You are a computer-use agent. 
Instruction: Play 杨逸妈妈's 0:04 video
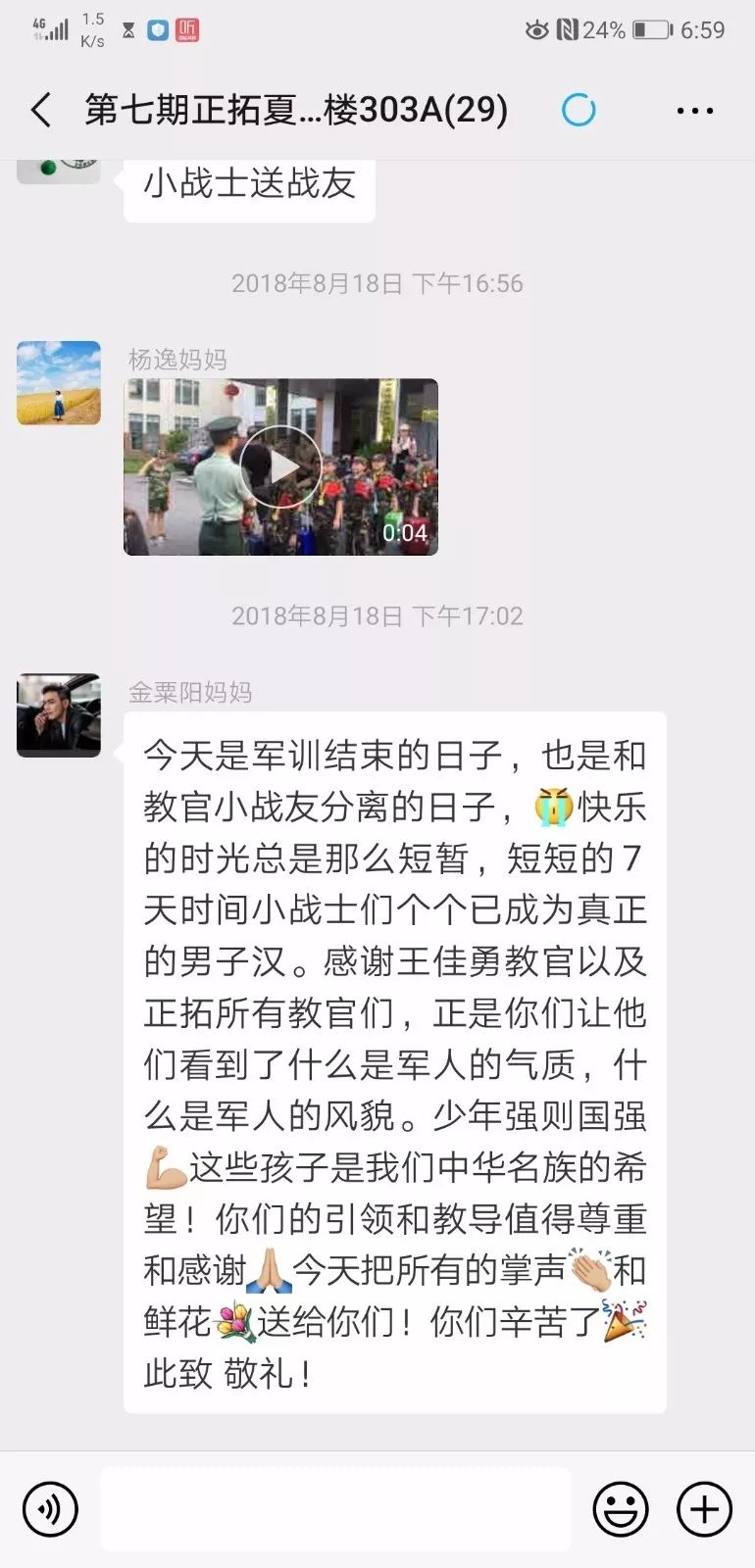tap(280, 466)
